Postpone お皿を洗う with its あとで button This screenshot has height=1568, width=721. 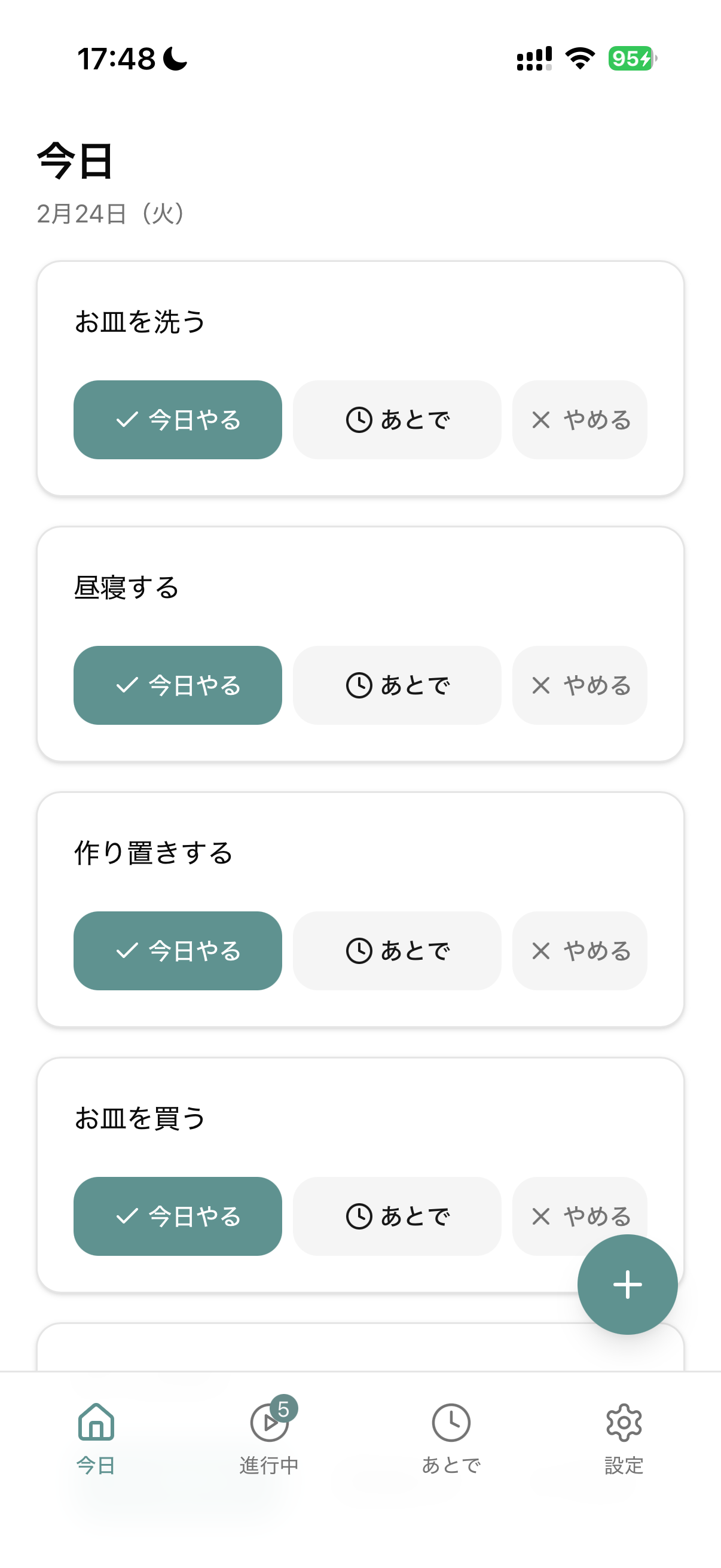click(396, 419)
